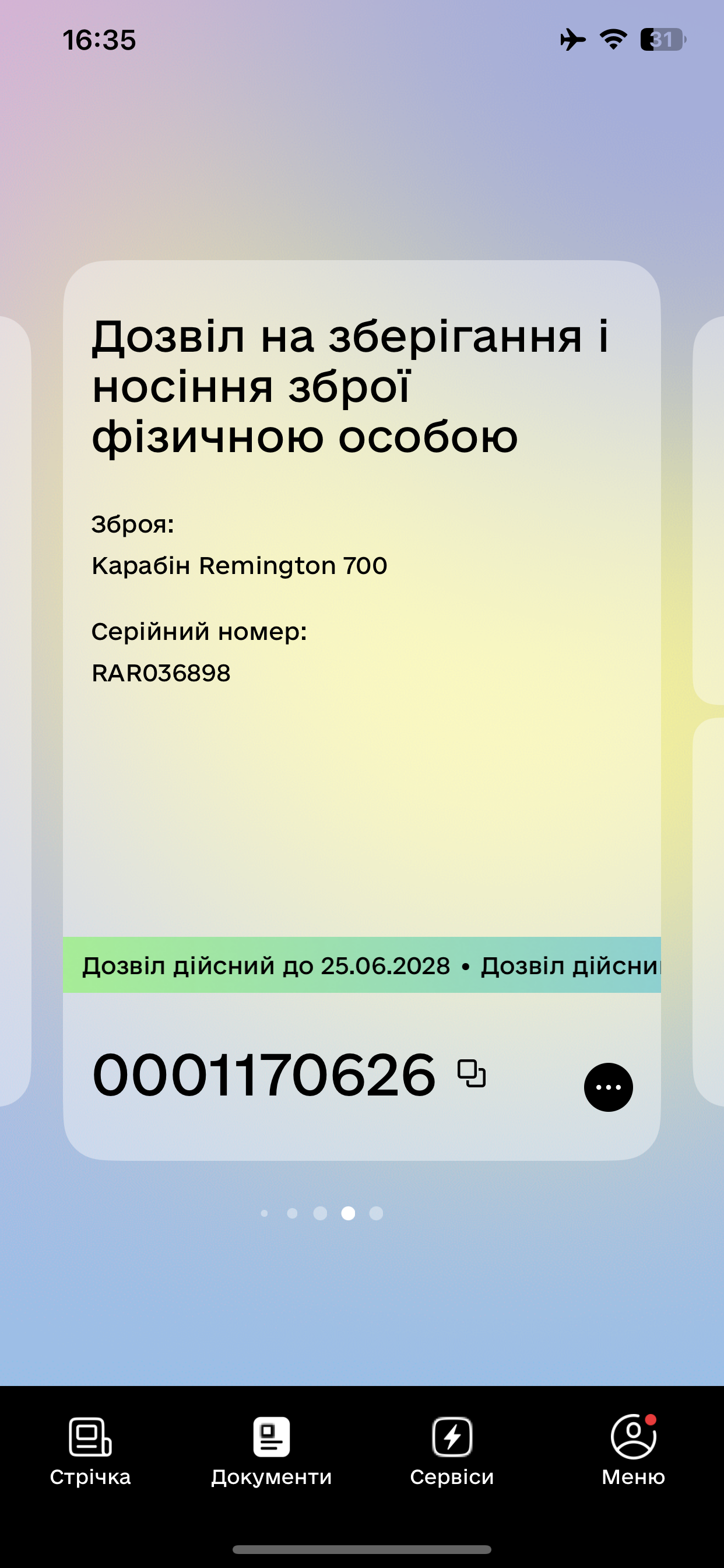This screenshot has width=724, height=1568.
Task: Open the three-dot options on the permit card
Action: [608, 1087]
